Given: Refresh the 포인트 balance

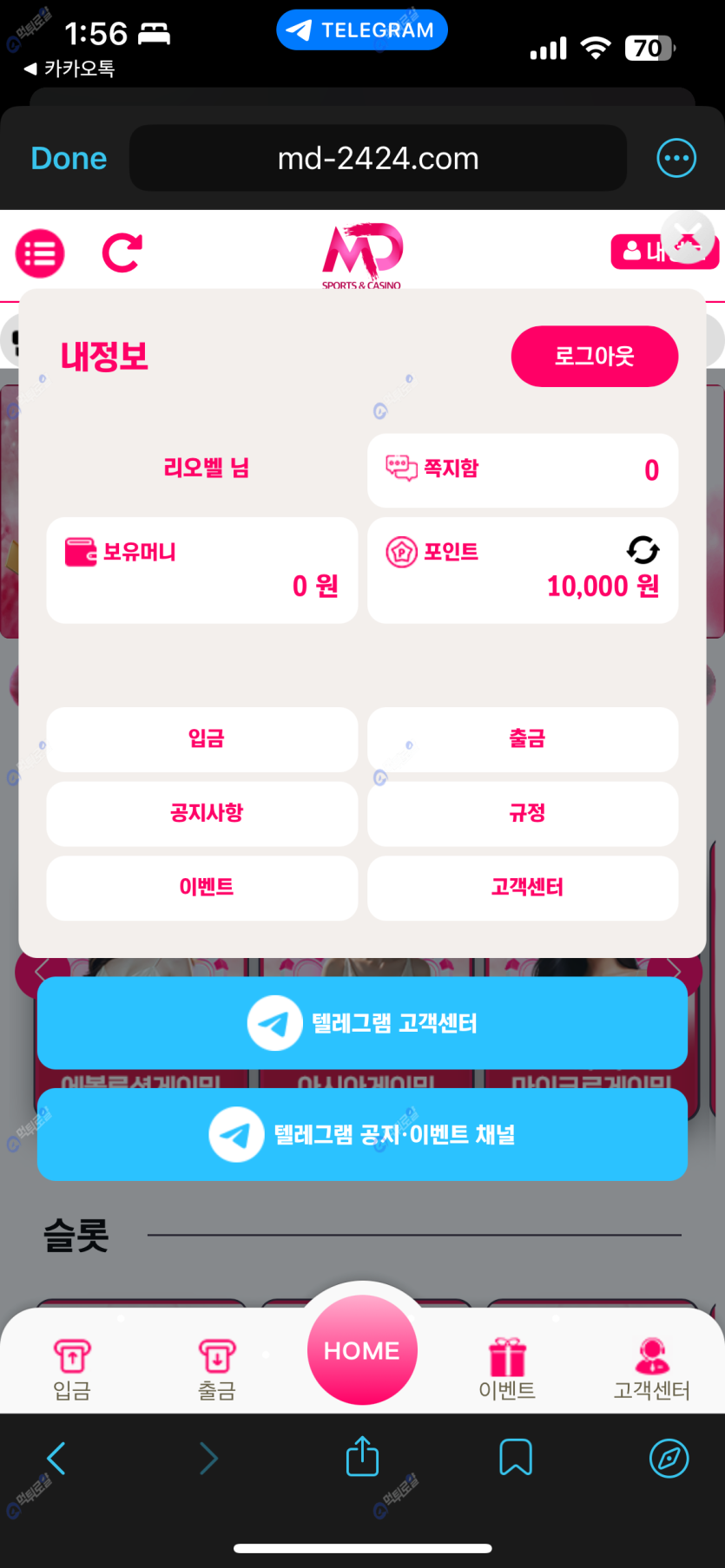Looking at the screenshot, I should click(x=643, y=549).
